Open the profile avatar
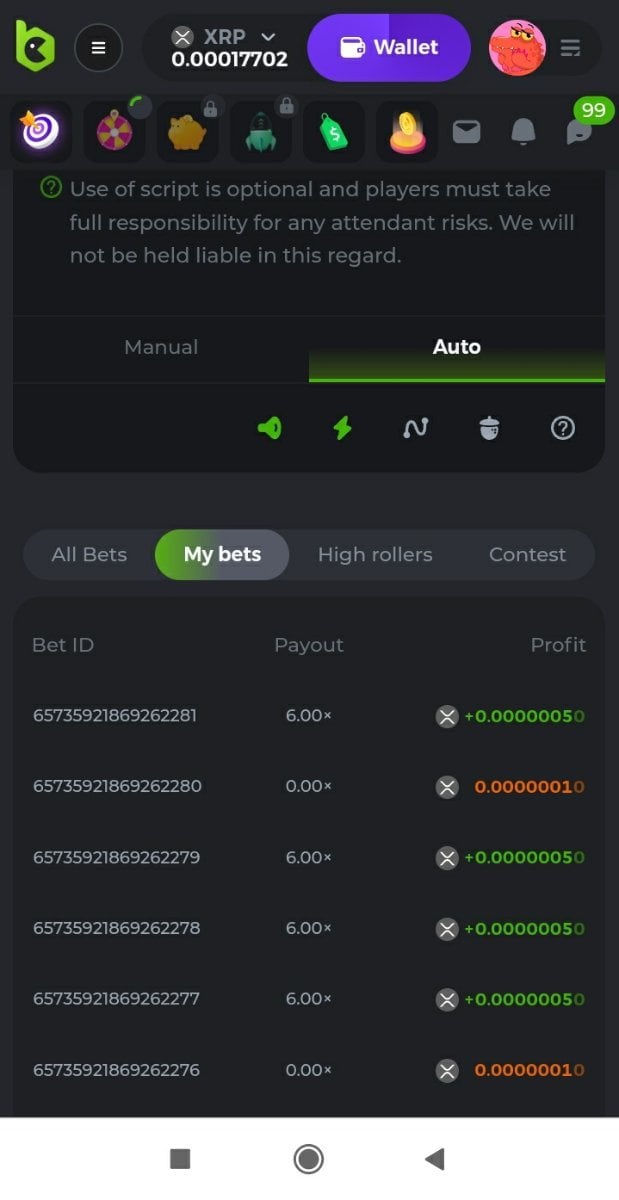The width and height of the screenshot is (619, 1200). point(517,48)
